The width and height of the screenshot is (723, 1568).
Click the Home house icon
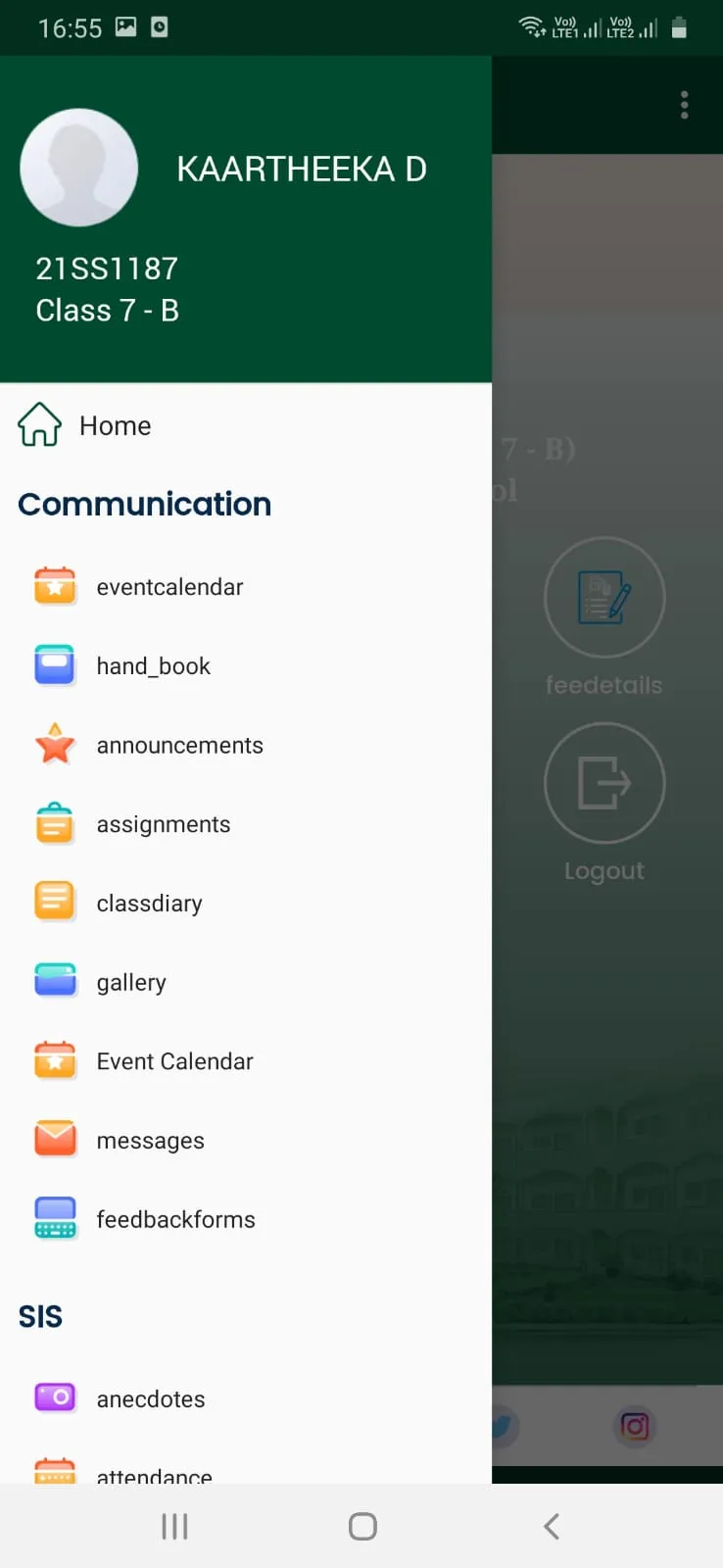[x=38, y=424]
